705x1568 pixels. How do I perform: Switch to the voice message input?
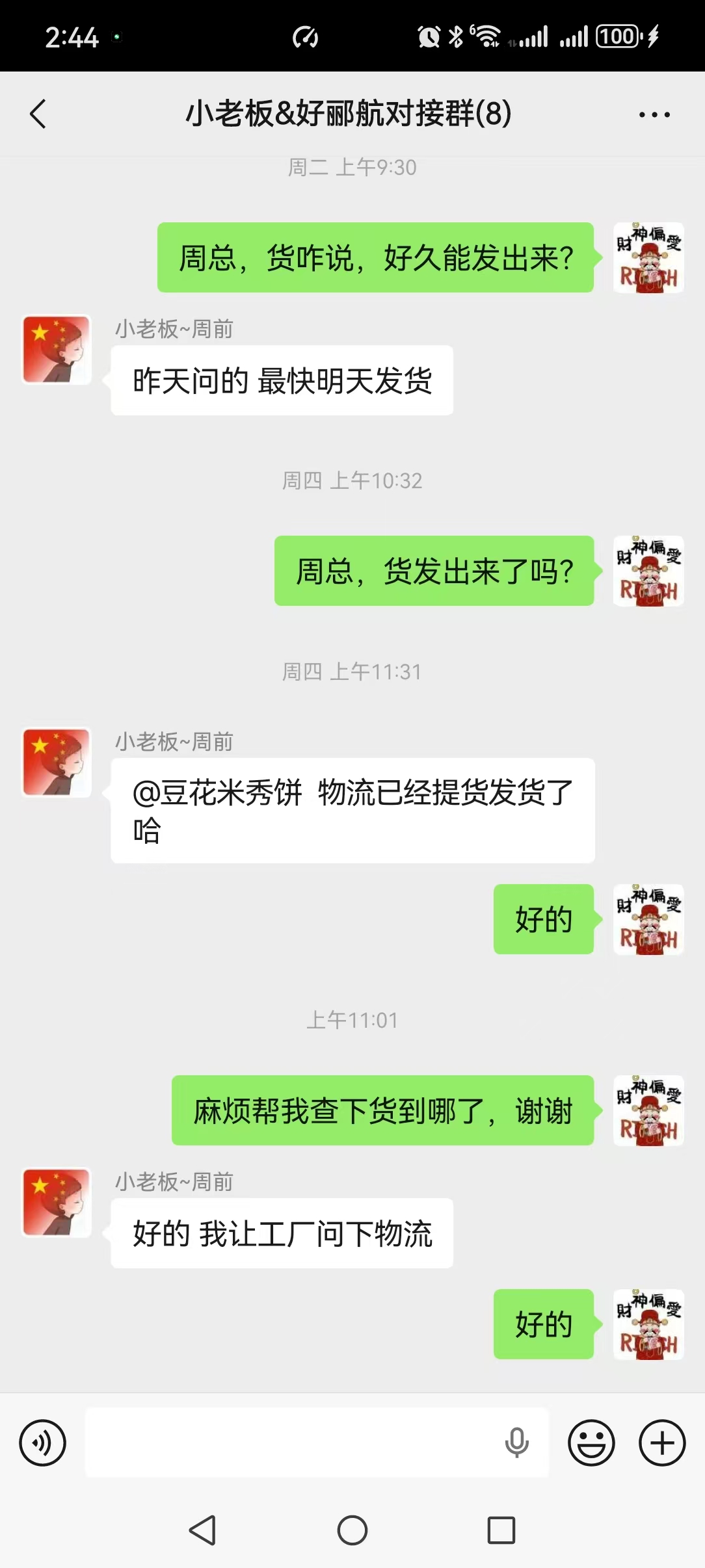pyautogui.click(x=42, y=1443)
